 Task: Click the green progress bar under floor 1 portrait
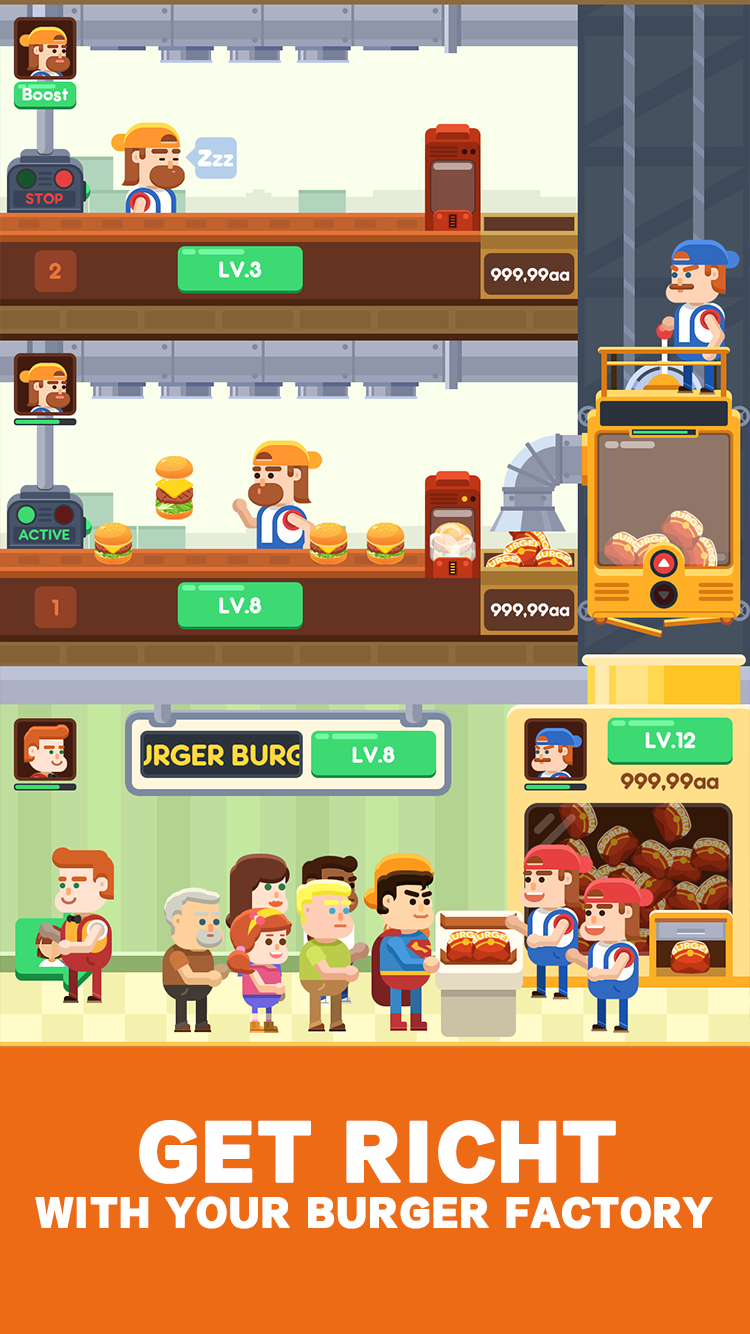pos(45,421)
